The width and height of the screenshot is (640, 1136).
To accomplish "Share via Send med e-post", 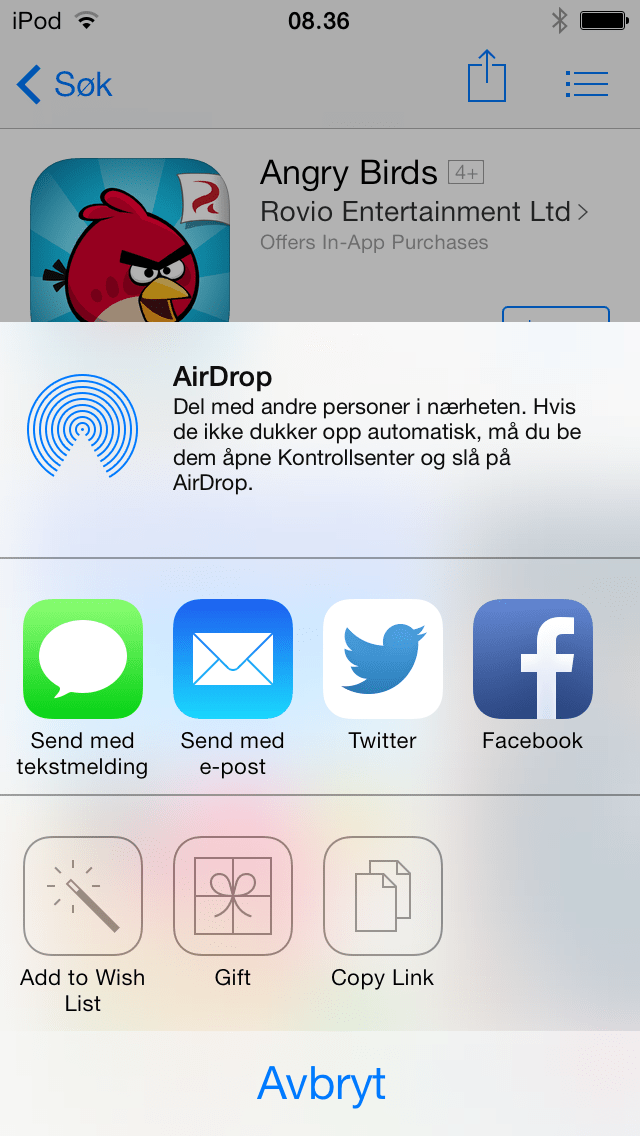I will (233, 660).
